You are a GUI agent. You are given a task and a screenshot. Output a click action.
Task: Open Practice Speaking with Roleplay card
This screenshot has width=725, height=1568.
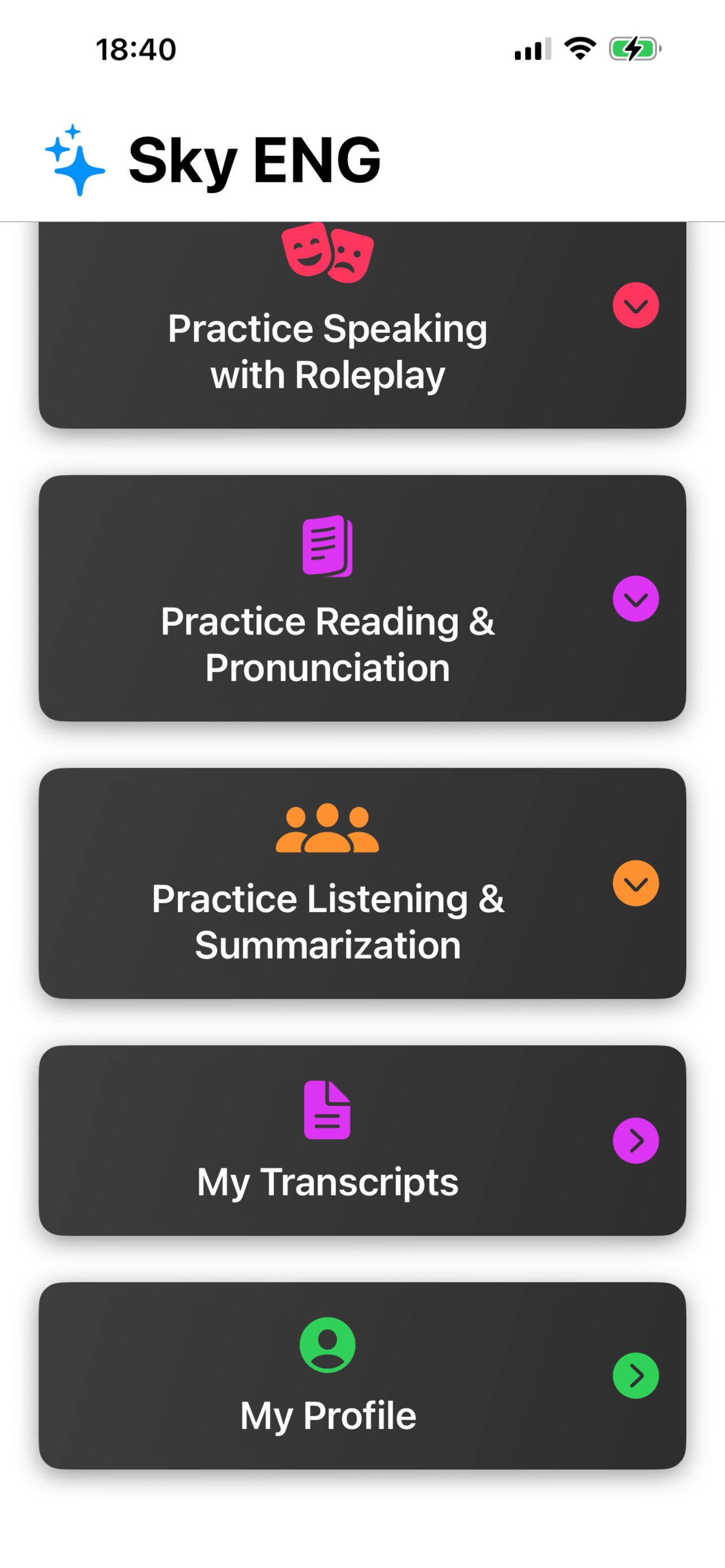point(327,351)
